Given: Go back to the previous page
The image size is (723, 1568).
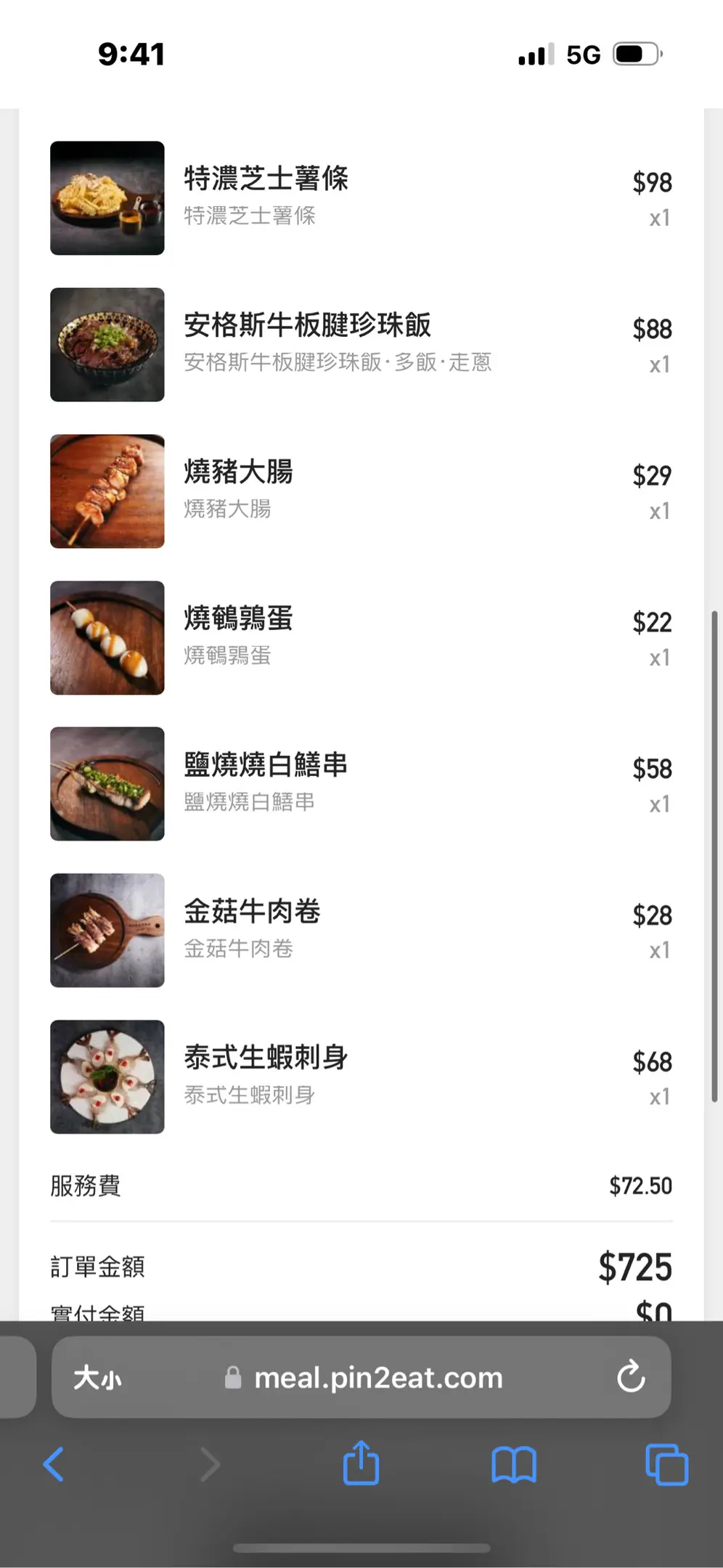Looking at the screenshot, I should pyautogui.click(x=54, y=1464).
